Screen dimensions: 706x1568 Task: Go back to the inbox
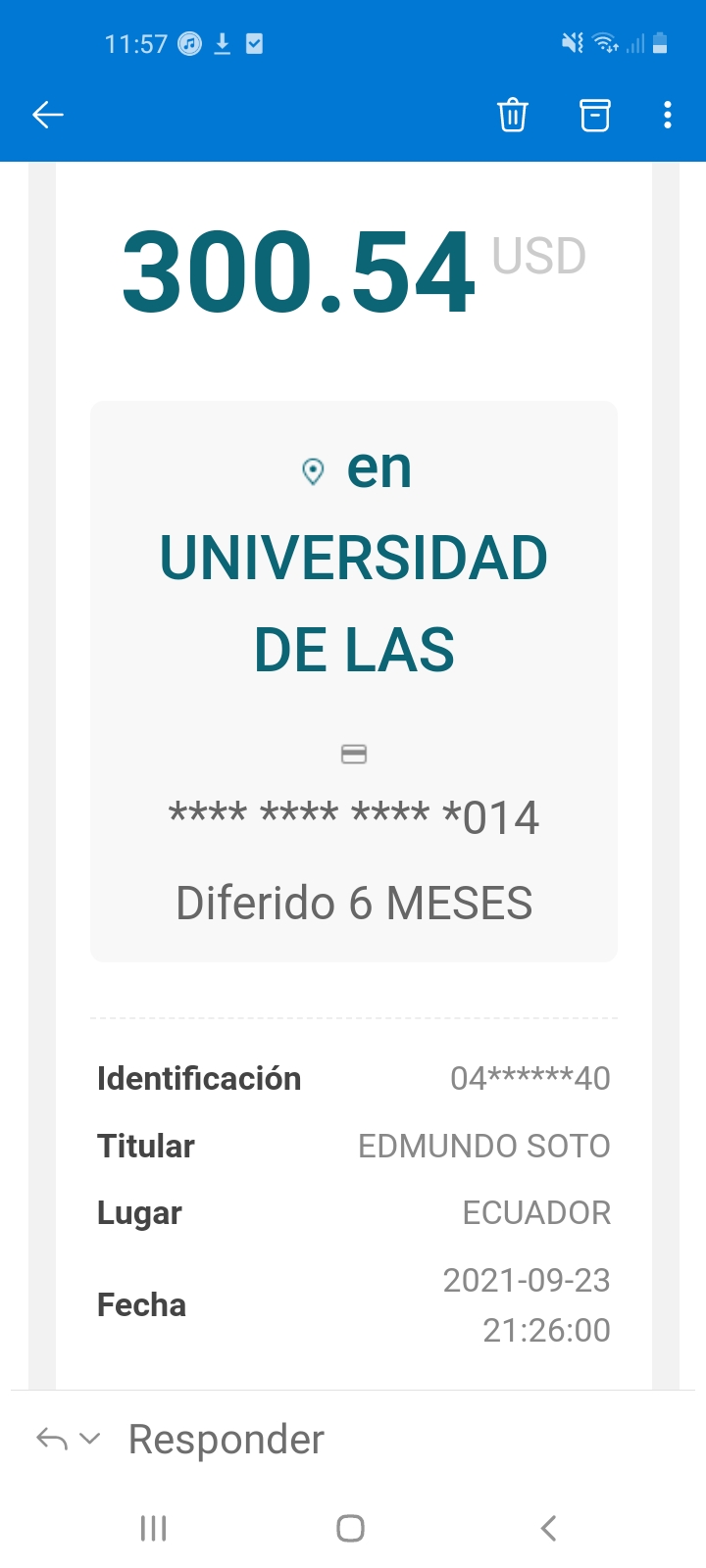[x=47, y=115]
